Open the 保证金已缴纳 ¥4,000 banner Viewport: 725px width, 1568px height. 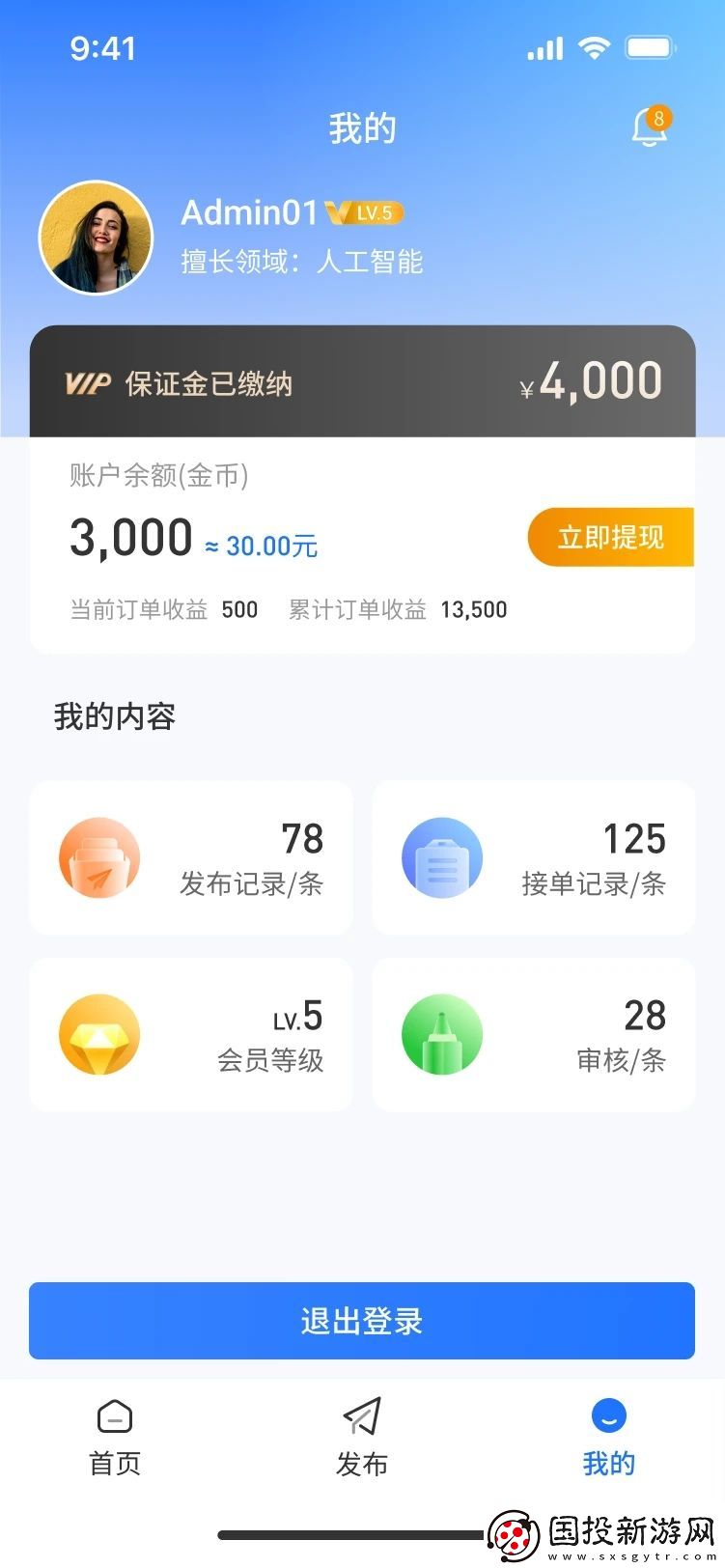pyautogui.click(x=361, y=382)
